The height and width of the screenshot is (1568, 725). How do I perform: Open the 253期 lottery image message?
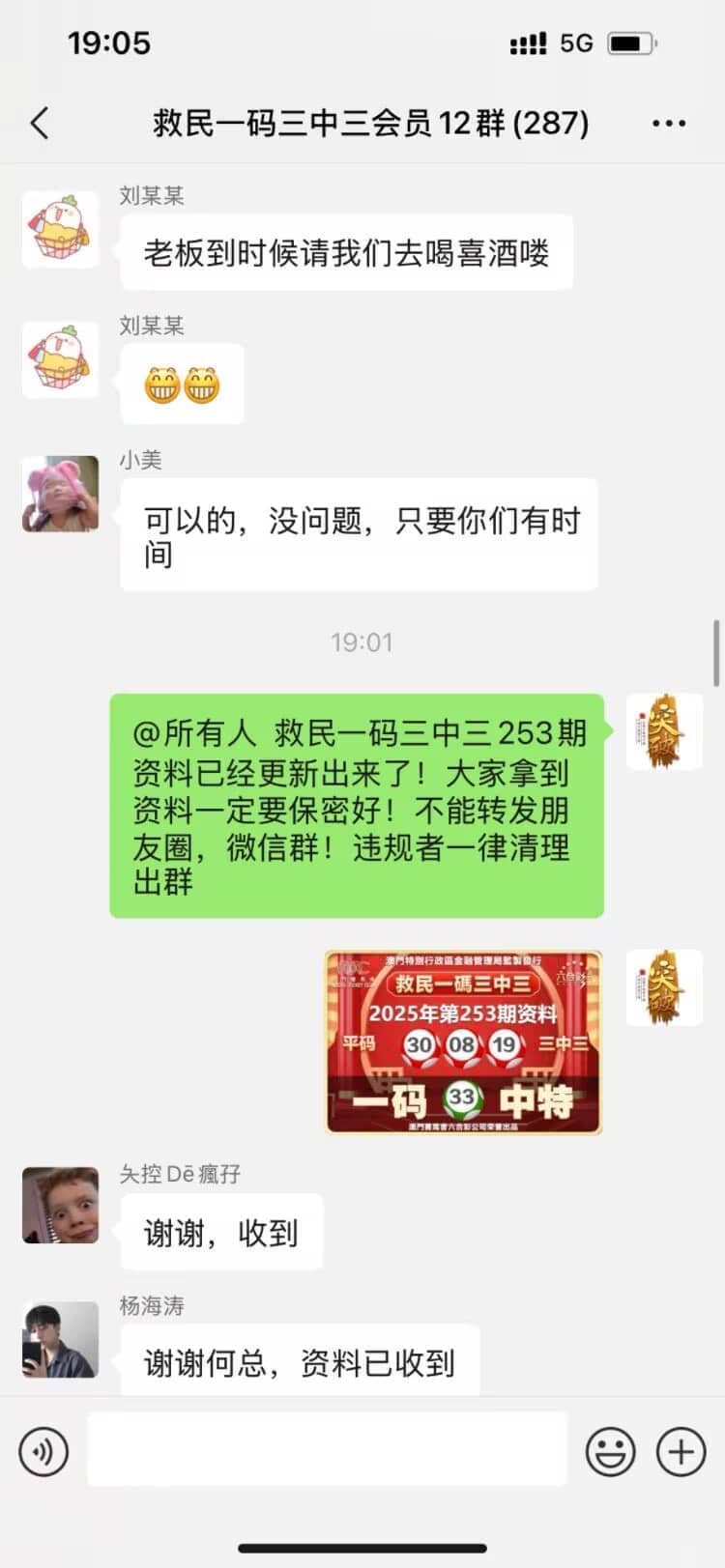(x=463, y=1041)
